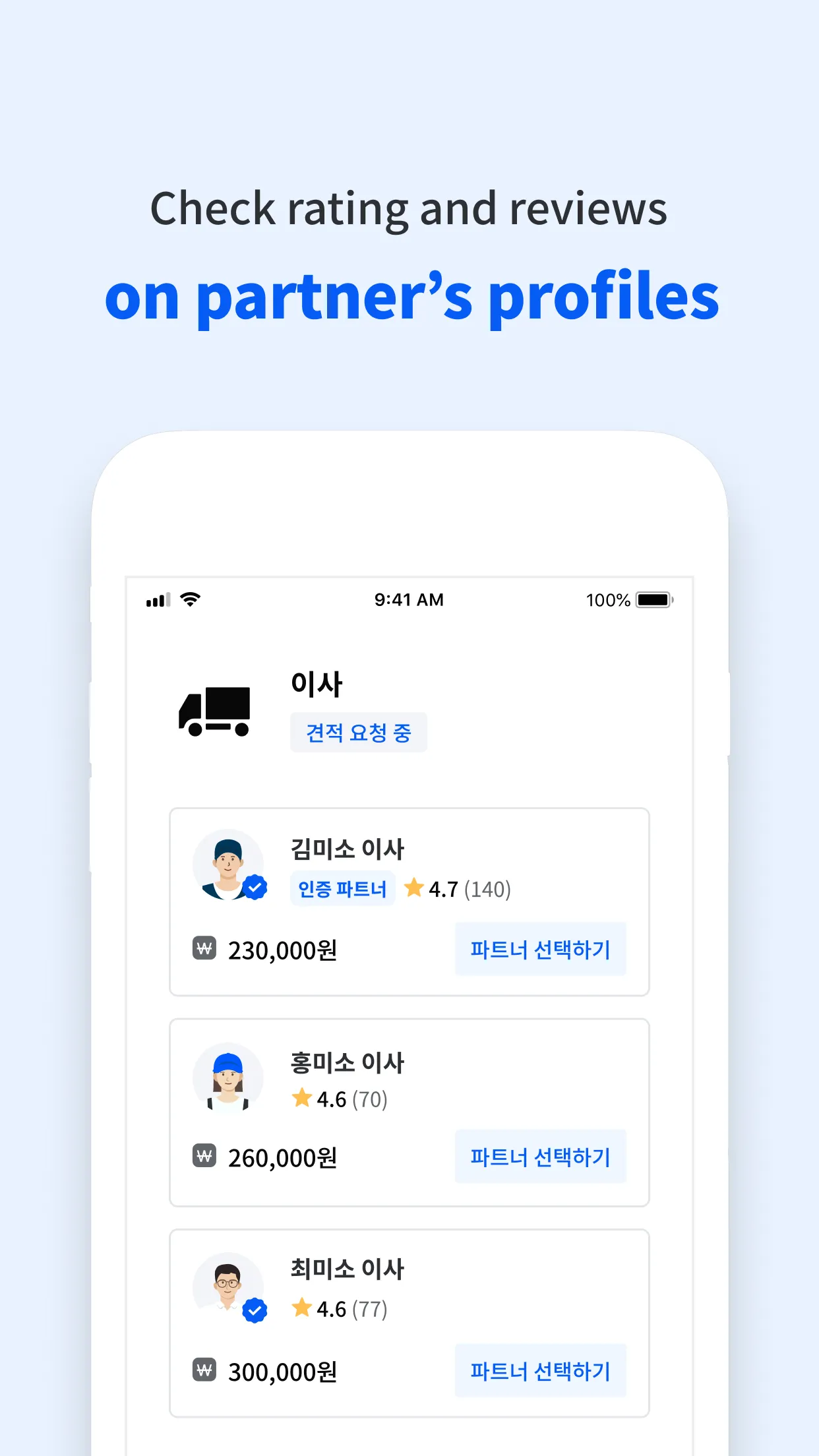Click the truck icon next to 이사
The width and height of the screenshot is (819, 1456).
(218, 709)
